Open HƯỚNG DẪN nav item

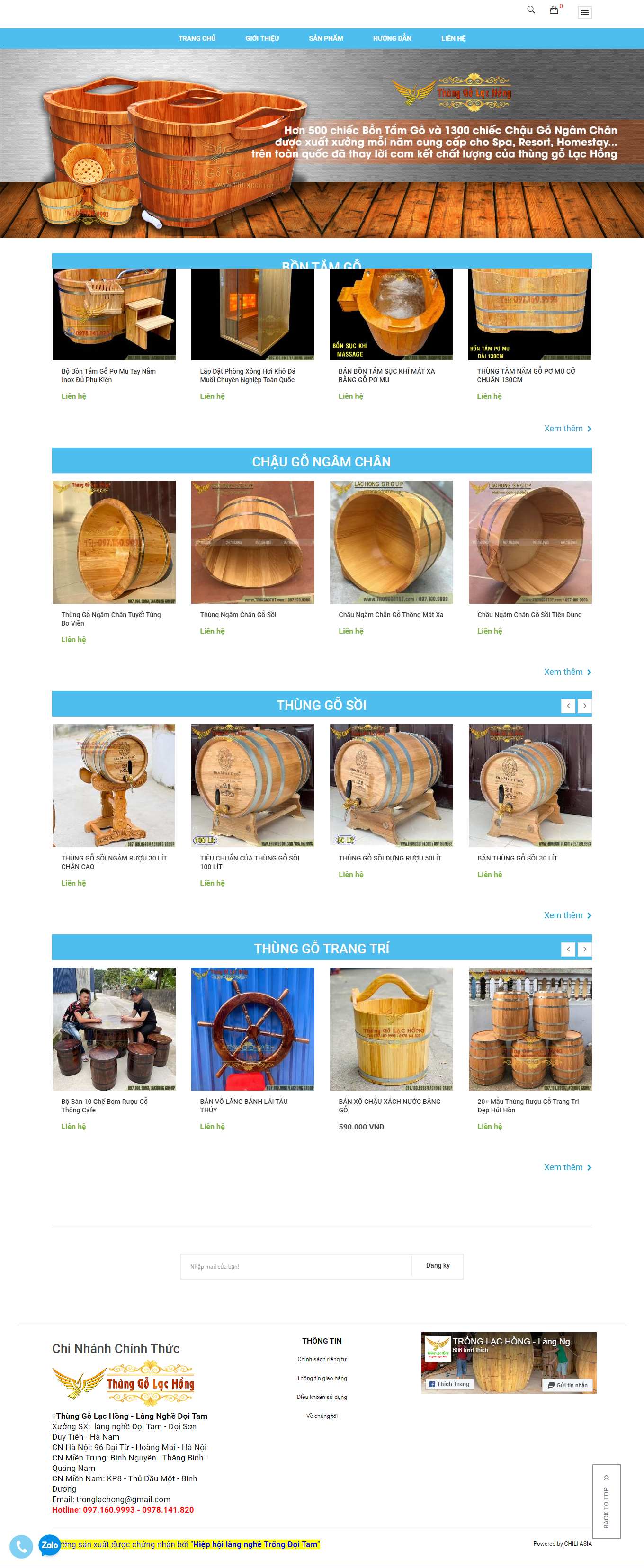tap(392, 38)
